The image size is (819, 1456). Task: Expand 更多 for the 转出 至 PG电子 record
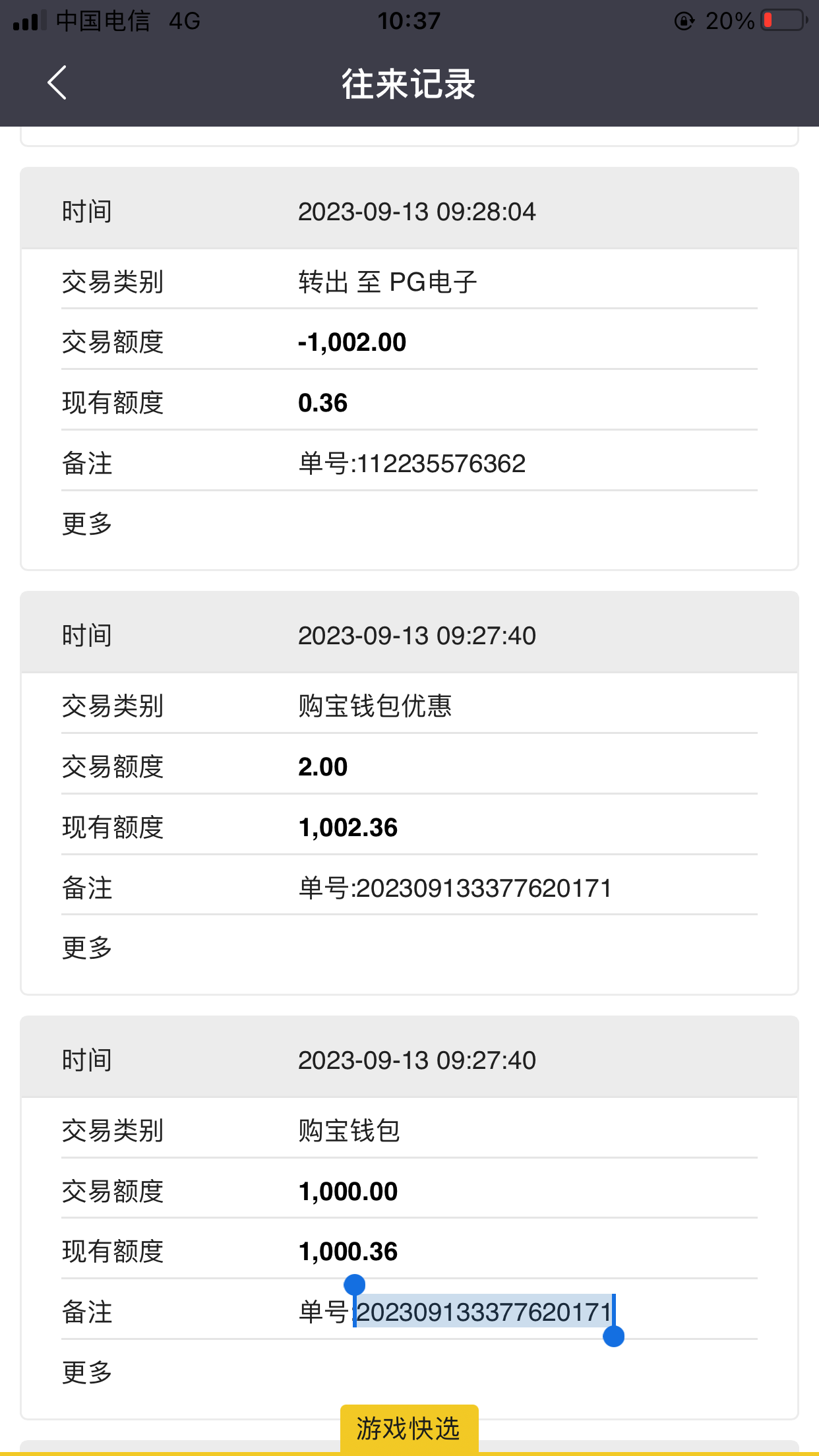87,524
